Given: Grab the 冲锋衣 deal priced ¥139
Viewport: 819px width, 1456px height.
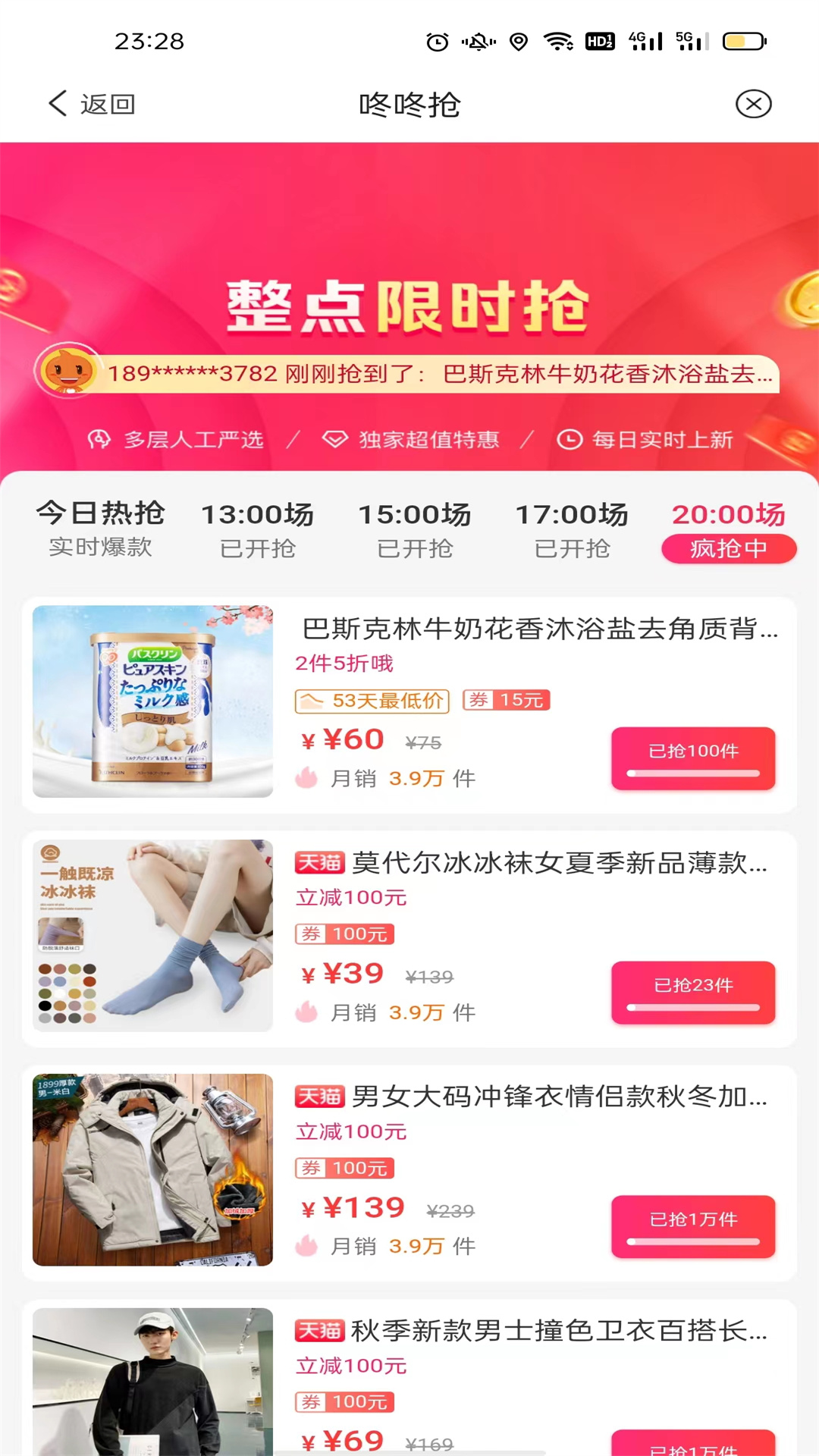Looking at the screenshot, I should pyautogui.click(x=693, y=1225).
